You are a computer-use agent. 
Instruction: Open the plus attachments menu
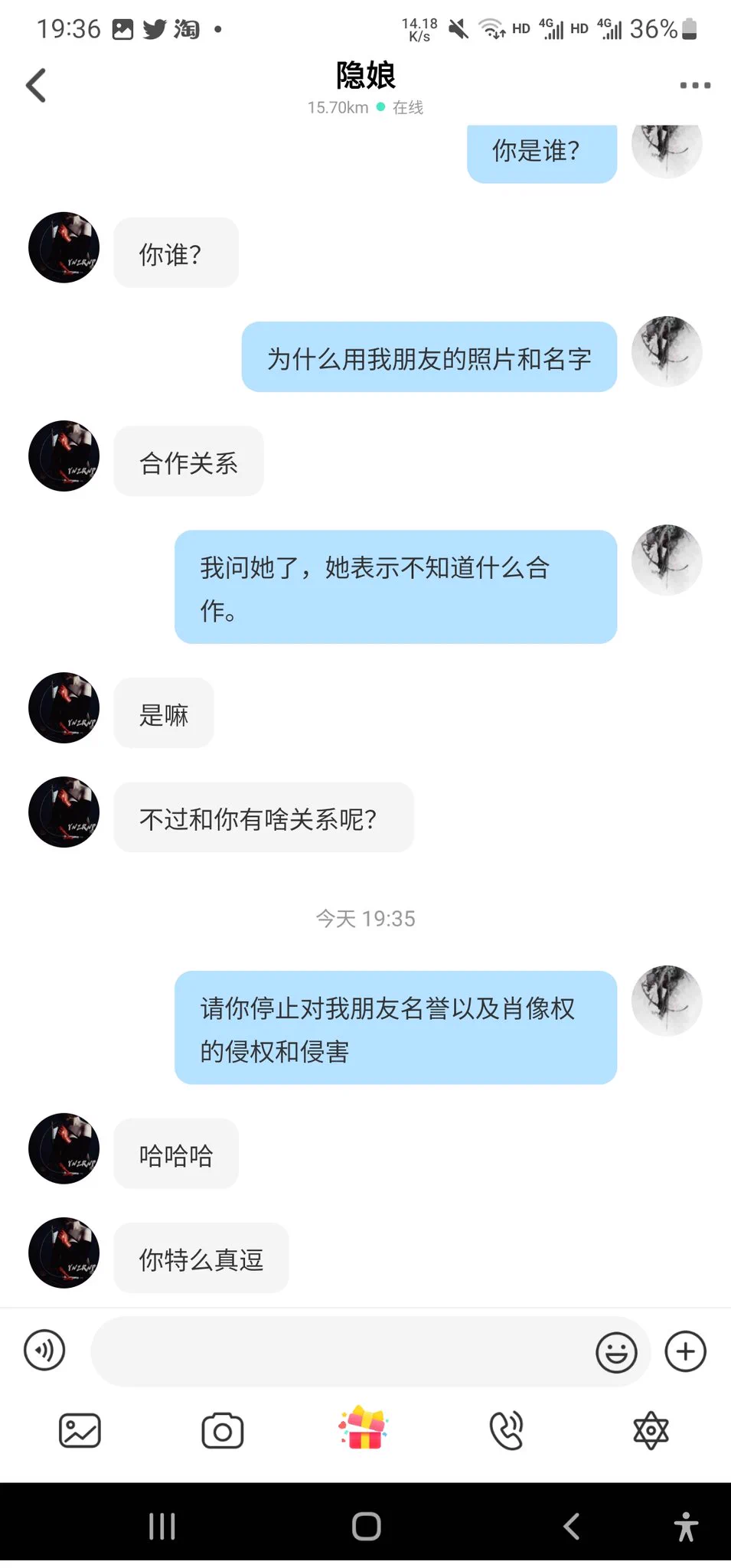pyautogui.click(x=685, y=1351)
